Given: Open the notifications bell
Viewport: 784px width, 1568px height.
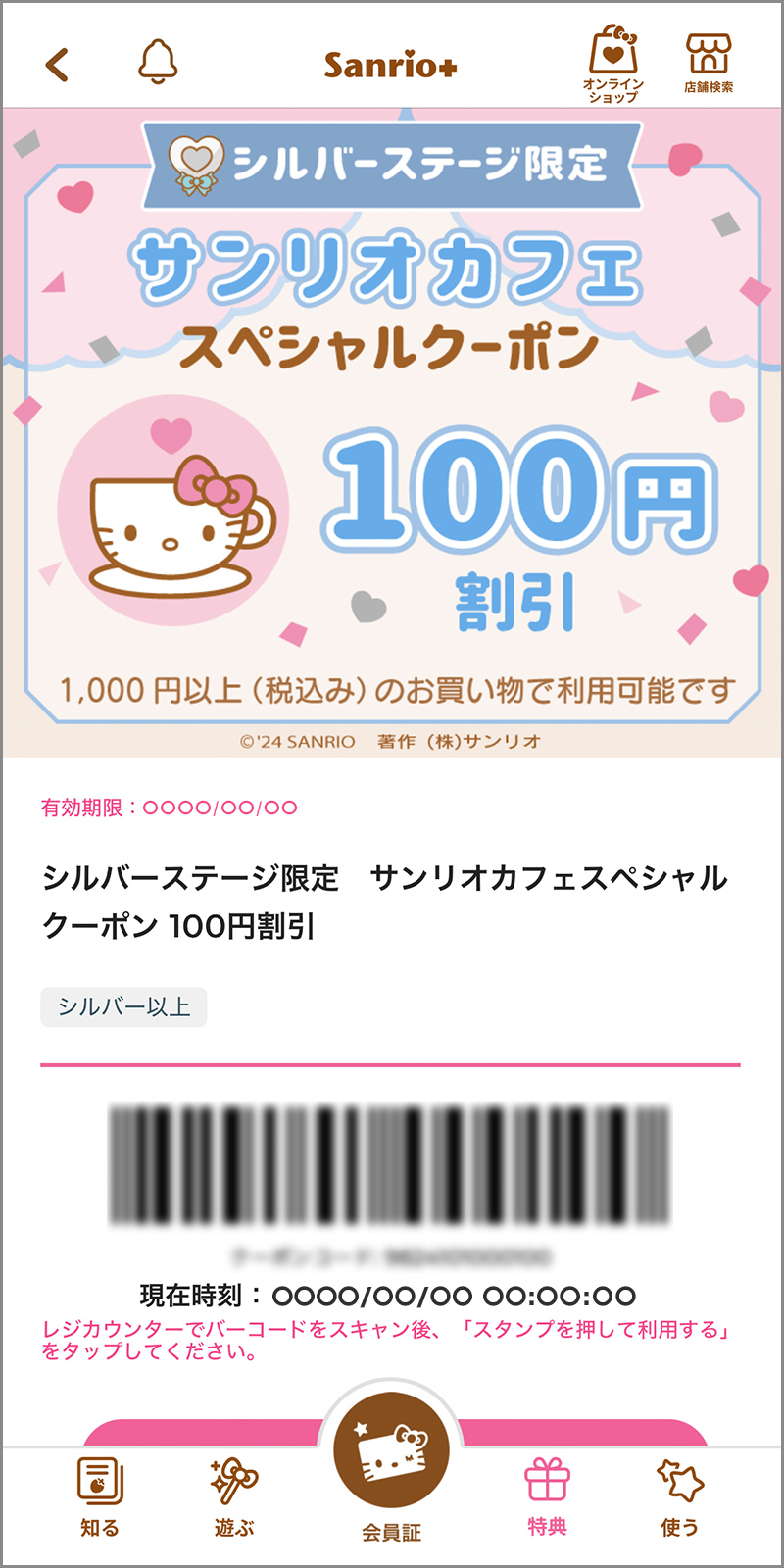Looking at the screenshot, I should click(x=158, y=63).
